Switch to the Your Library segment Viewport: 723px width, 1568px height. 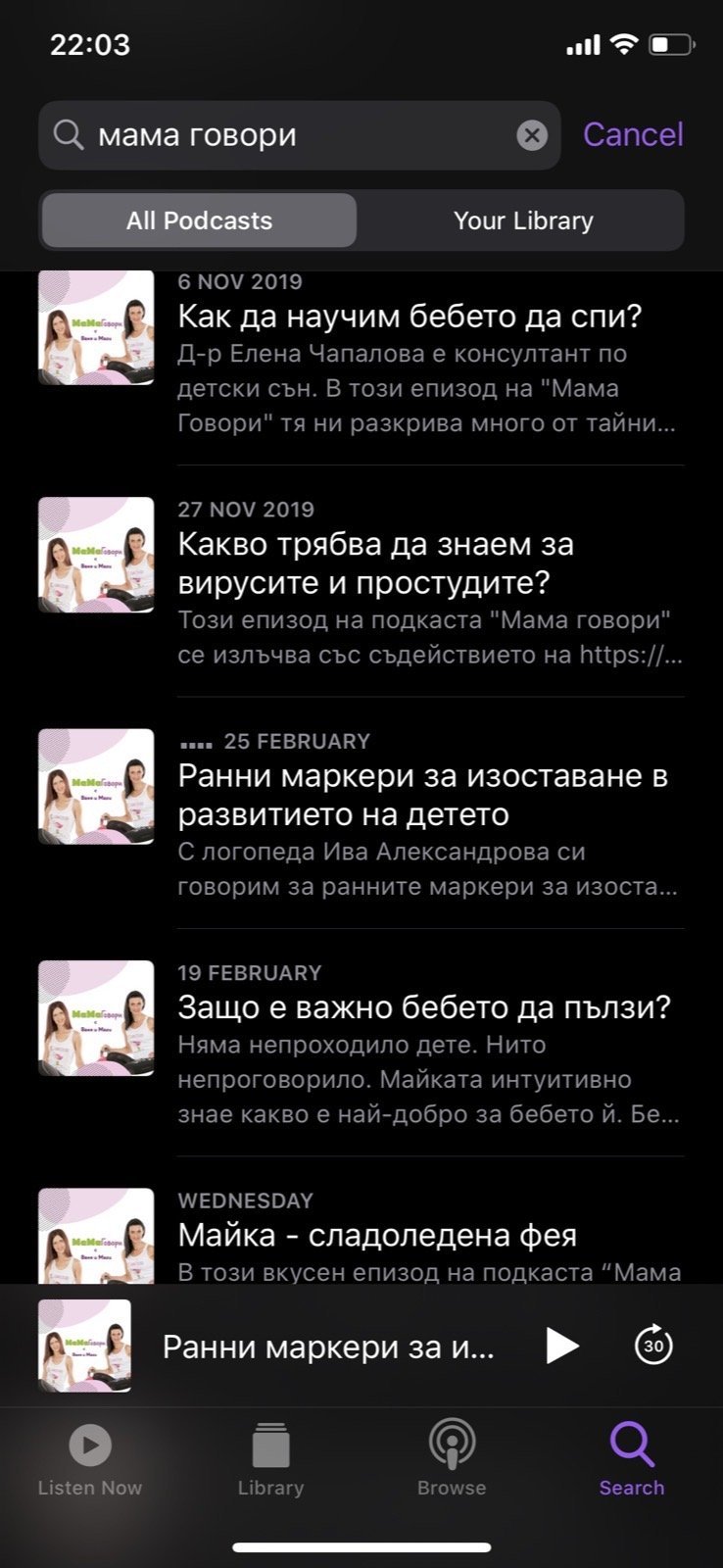point(523,220)
